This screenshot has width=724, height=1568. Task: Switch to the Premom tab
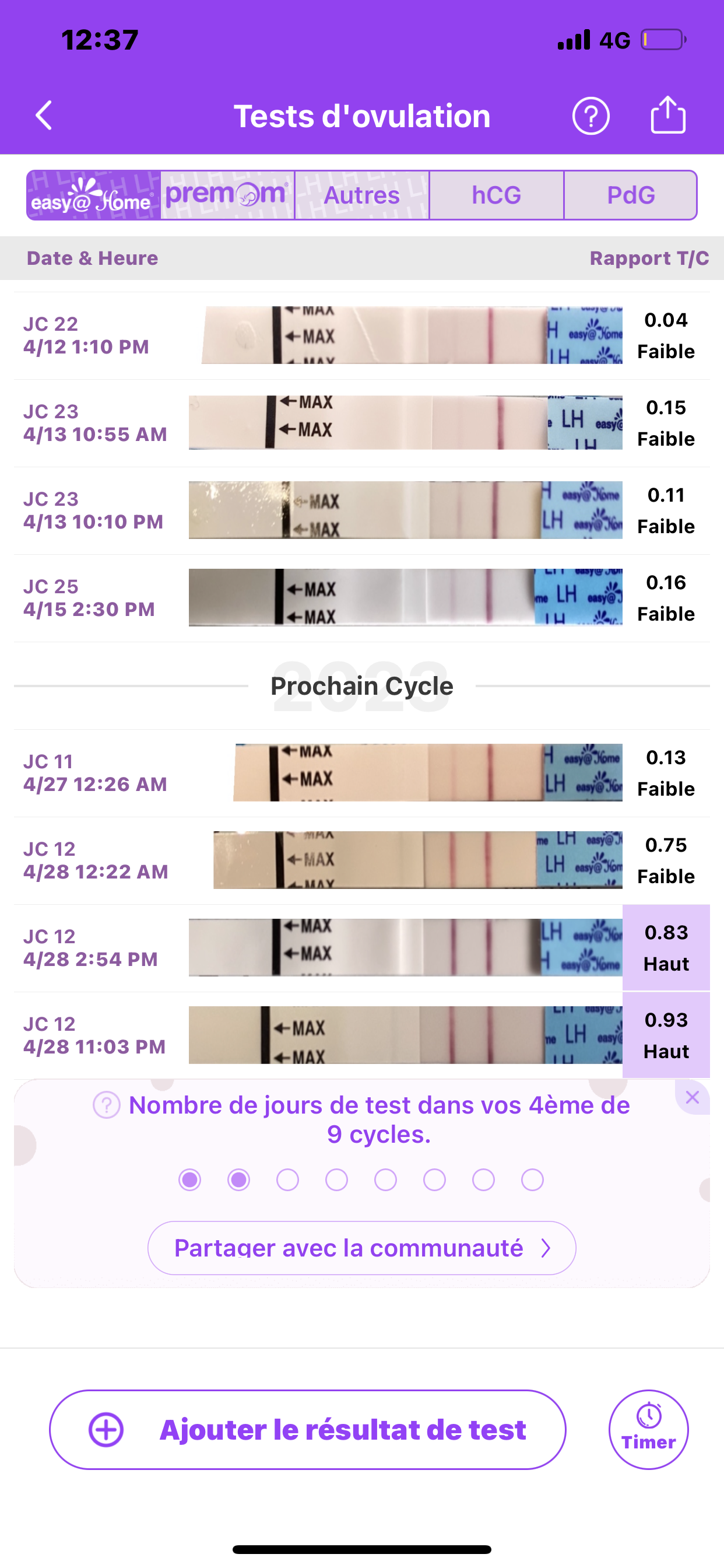pyautogui.click(x=227, y=195)
